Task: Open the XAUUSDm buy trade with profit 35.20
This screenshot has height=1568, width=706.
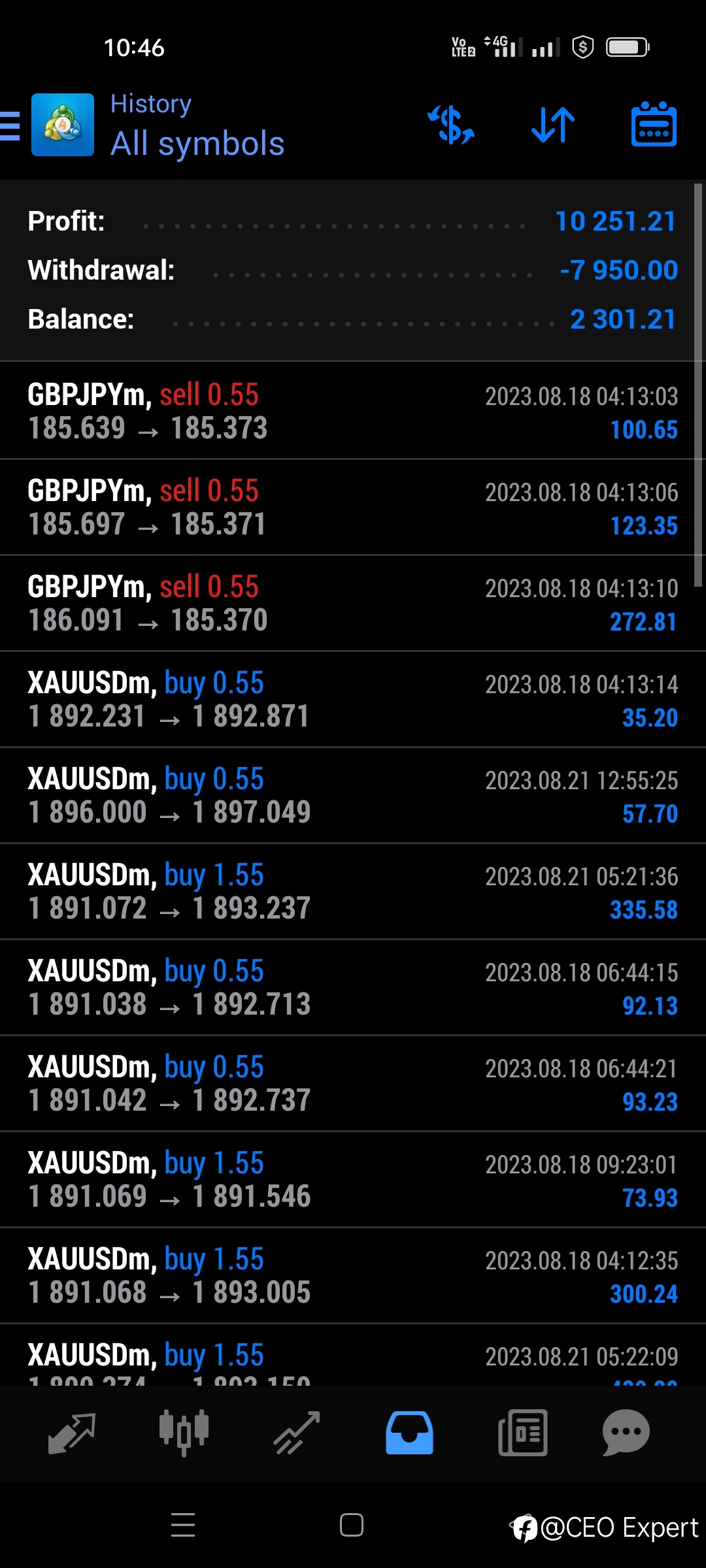Action: coord(353,699)
